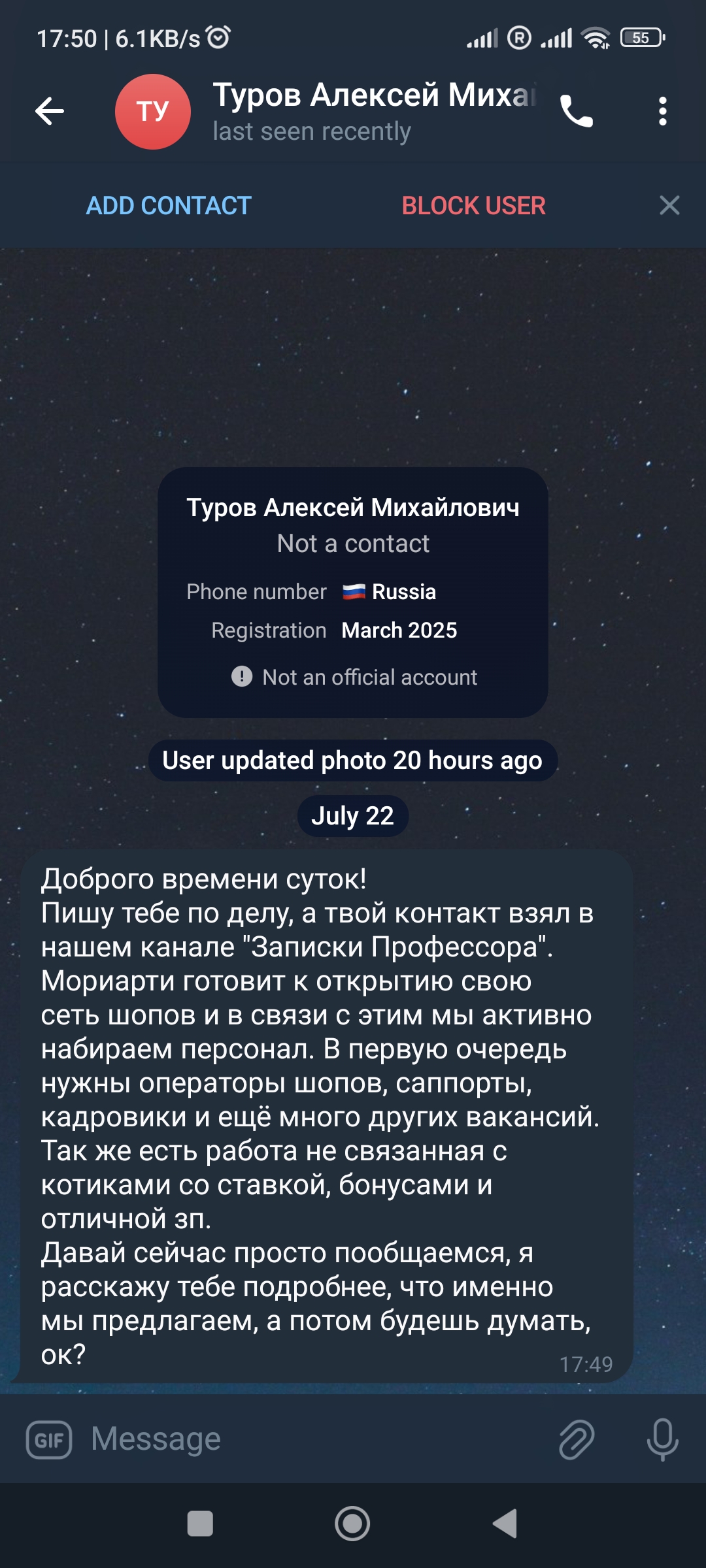Start a voice call with this user
The width and height of the screenshot is (706, 1568).
pos(577,112)
